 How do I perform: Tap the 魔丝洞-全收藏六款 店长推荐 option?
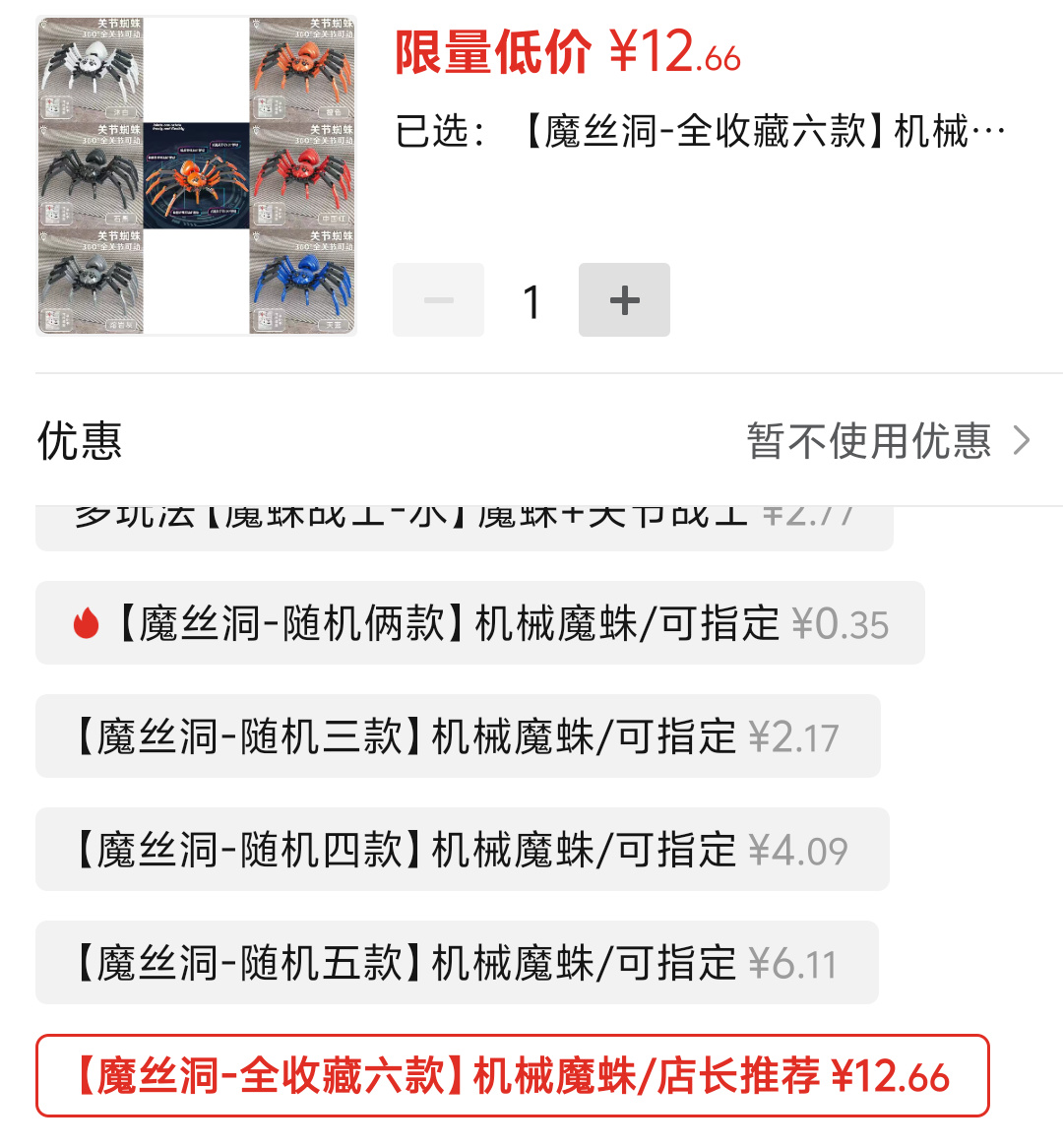(x=512, y=1076)
